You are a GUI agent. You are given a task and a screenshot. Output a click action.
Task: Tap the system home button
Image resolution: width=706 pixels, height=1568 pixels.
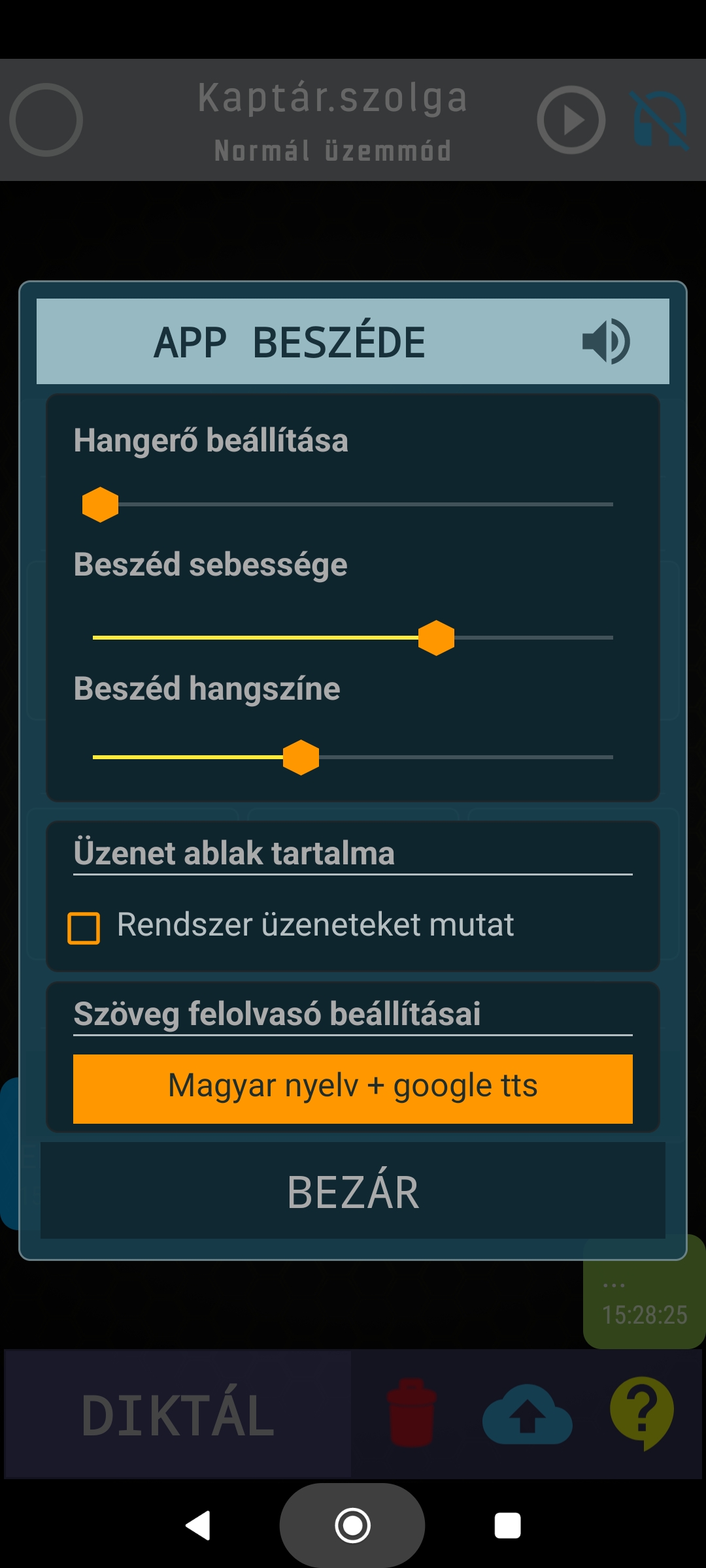pos(353,1526)
